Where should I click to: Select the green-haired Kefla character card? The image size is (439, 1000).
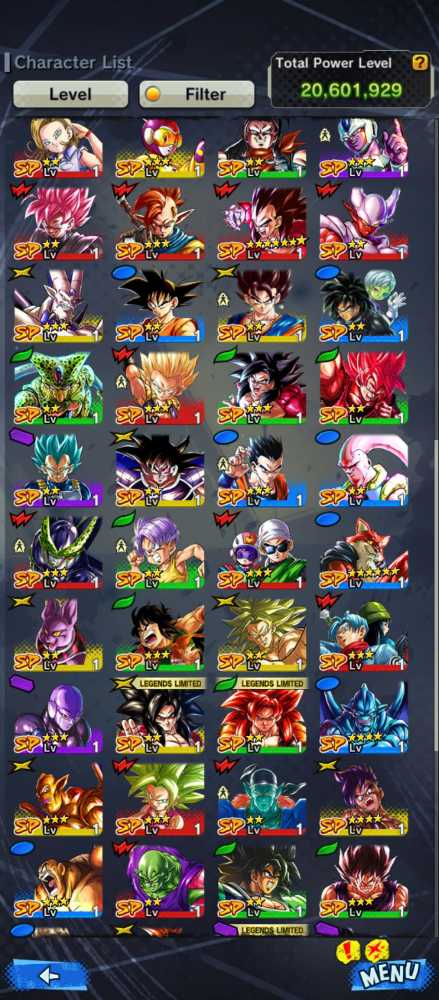pos(160,799)
